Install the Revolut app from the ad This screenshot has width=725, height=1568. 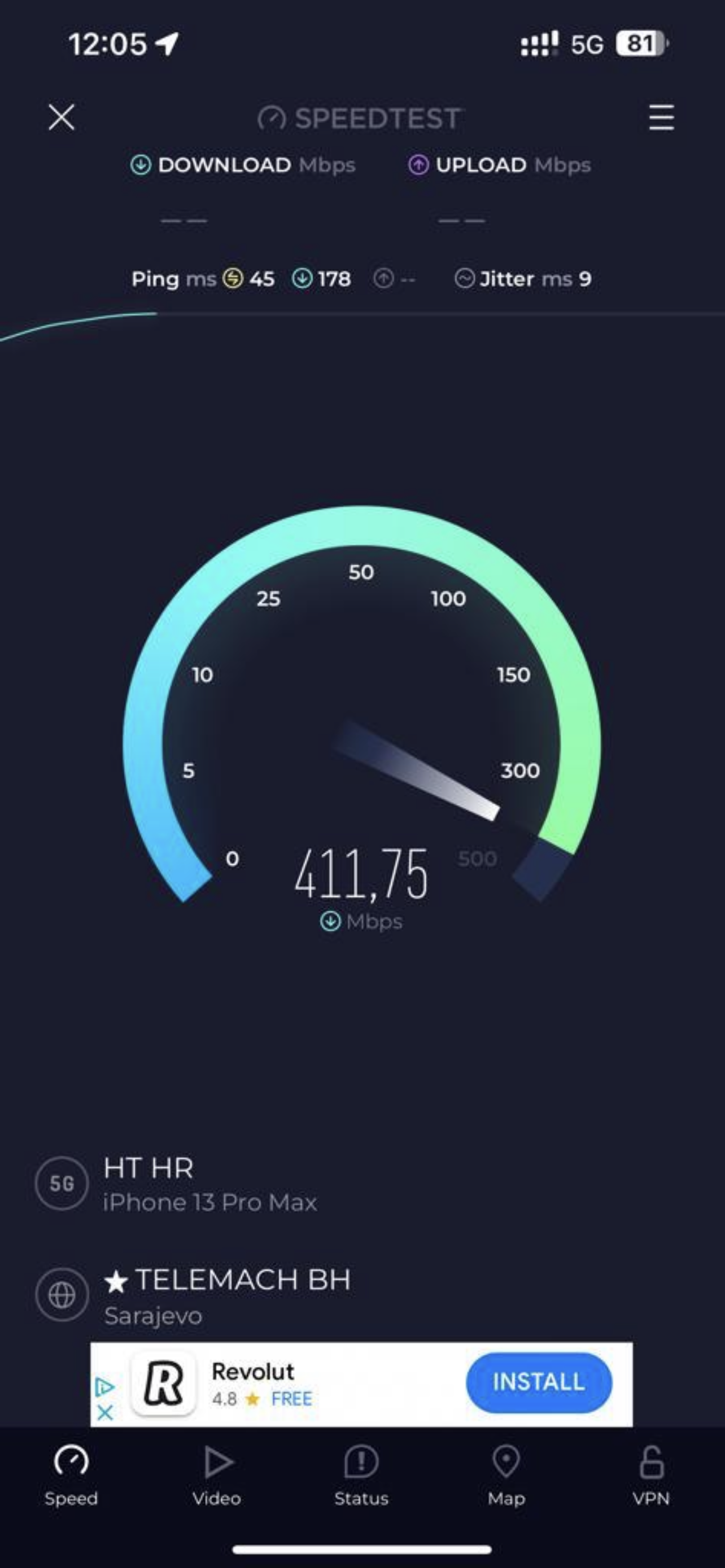coord(539,1382)
